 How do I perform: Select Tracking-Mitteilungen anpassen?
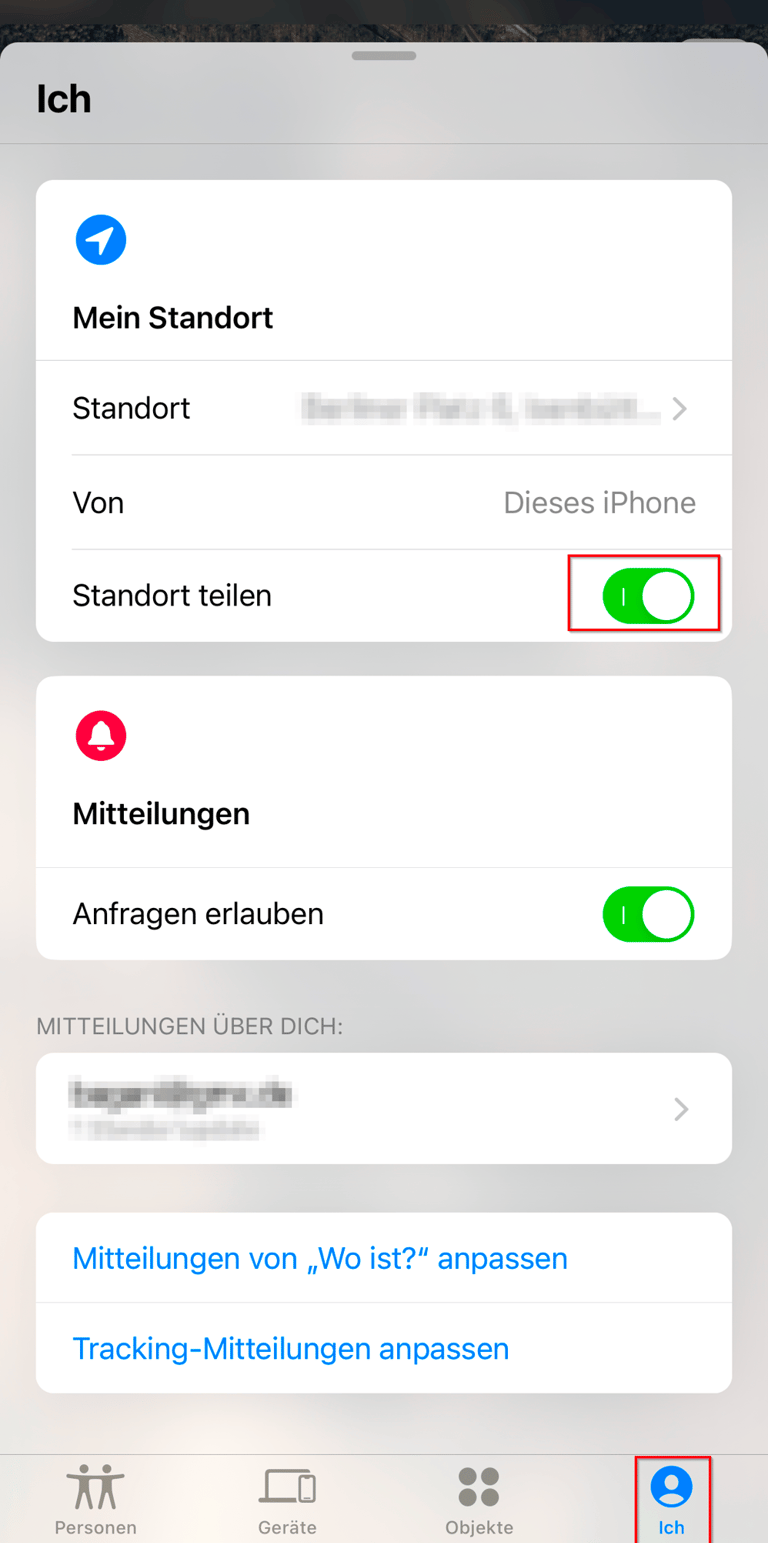pos(291,1348)
